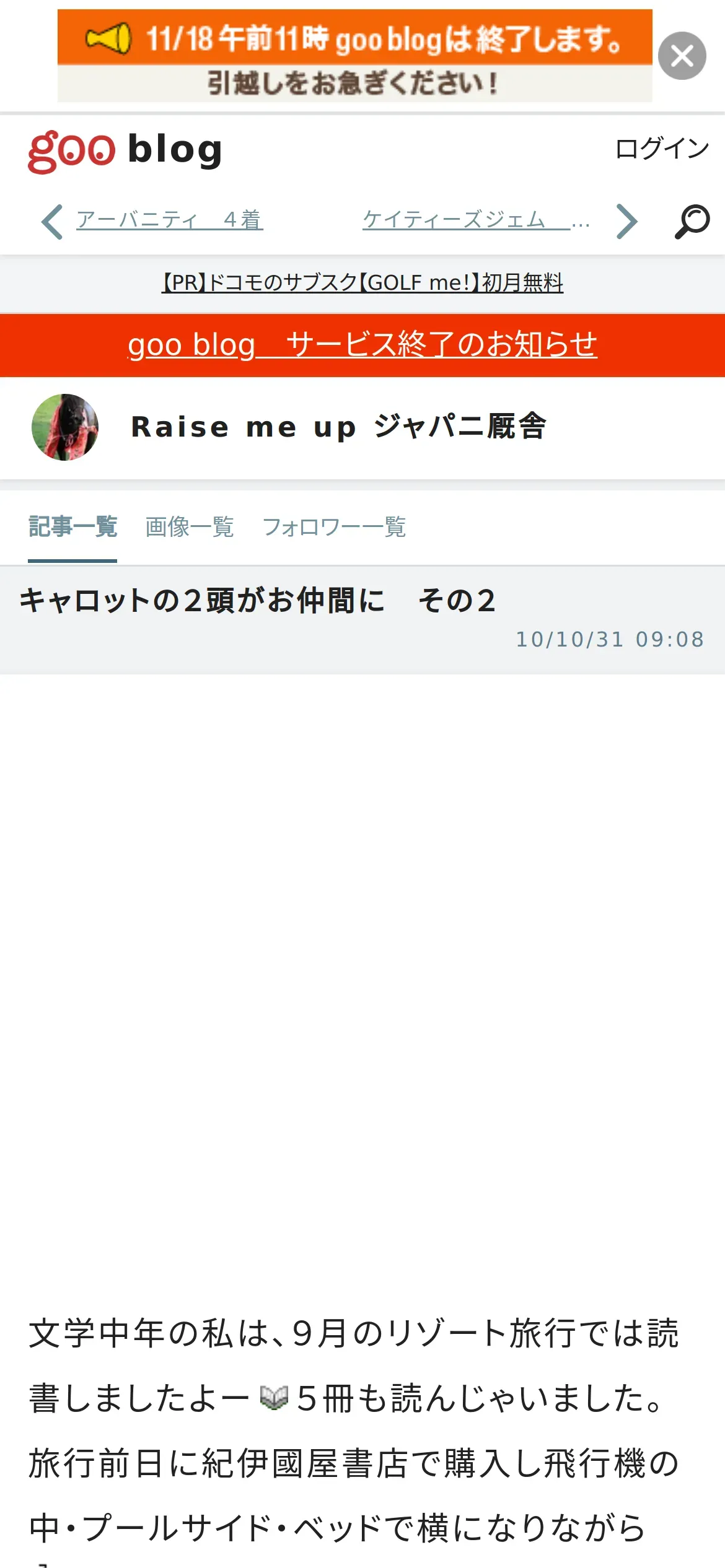Open the サービス終了のお知らせ notice
The width and height of the screenshot is (725, 1568).
tap(362, 345)
